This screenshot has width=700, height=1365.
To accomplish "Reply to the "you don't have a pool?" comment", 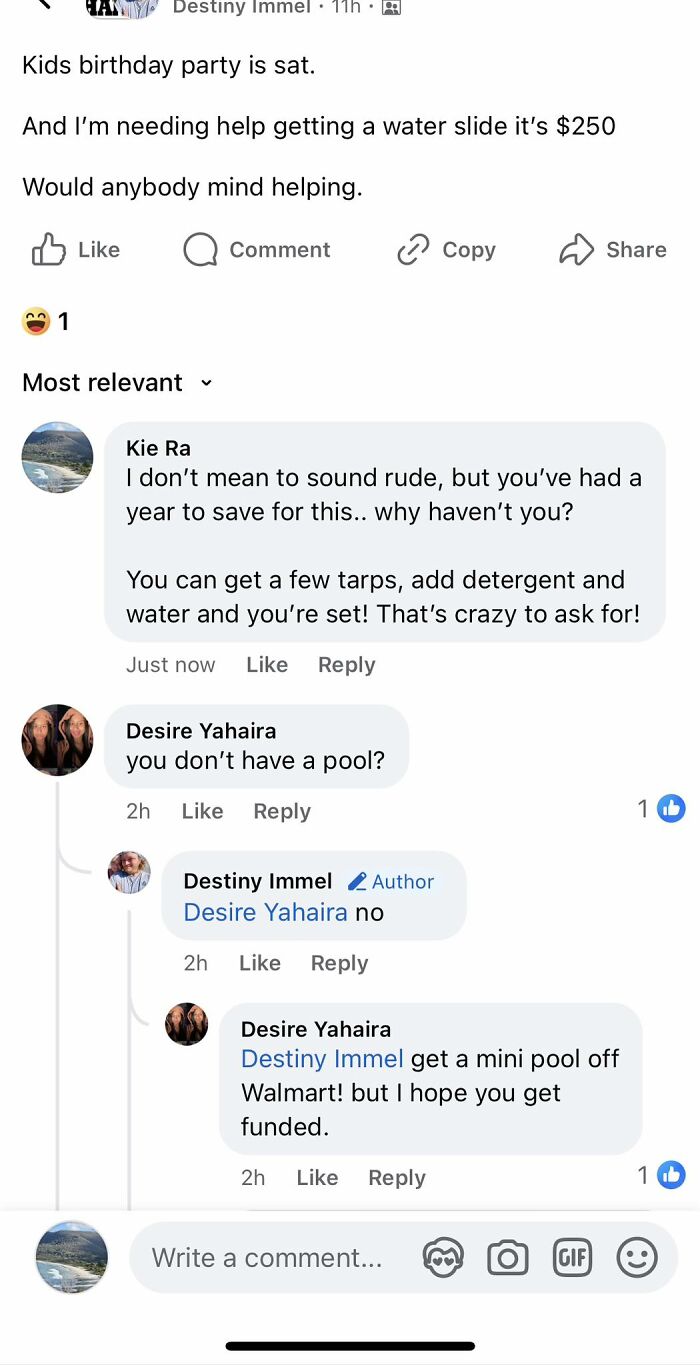I will pos(282,811).
